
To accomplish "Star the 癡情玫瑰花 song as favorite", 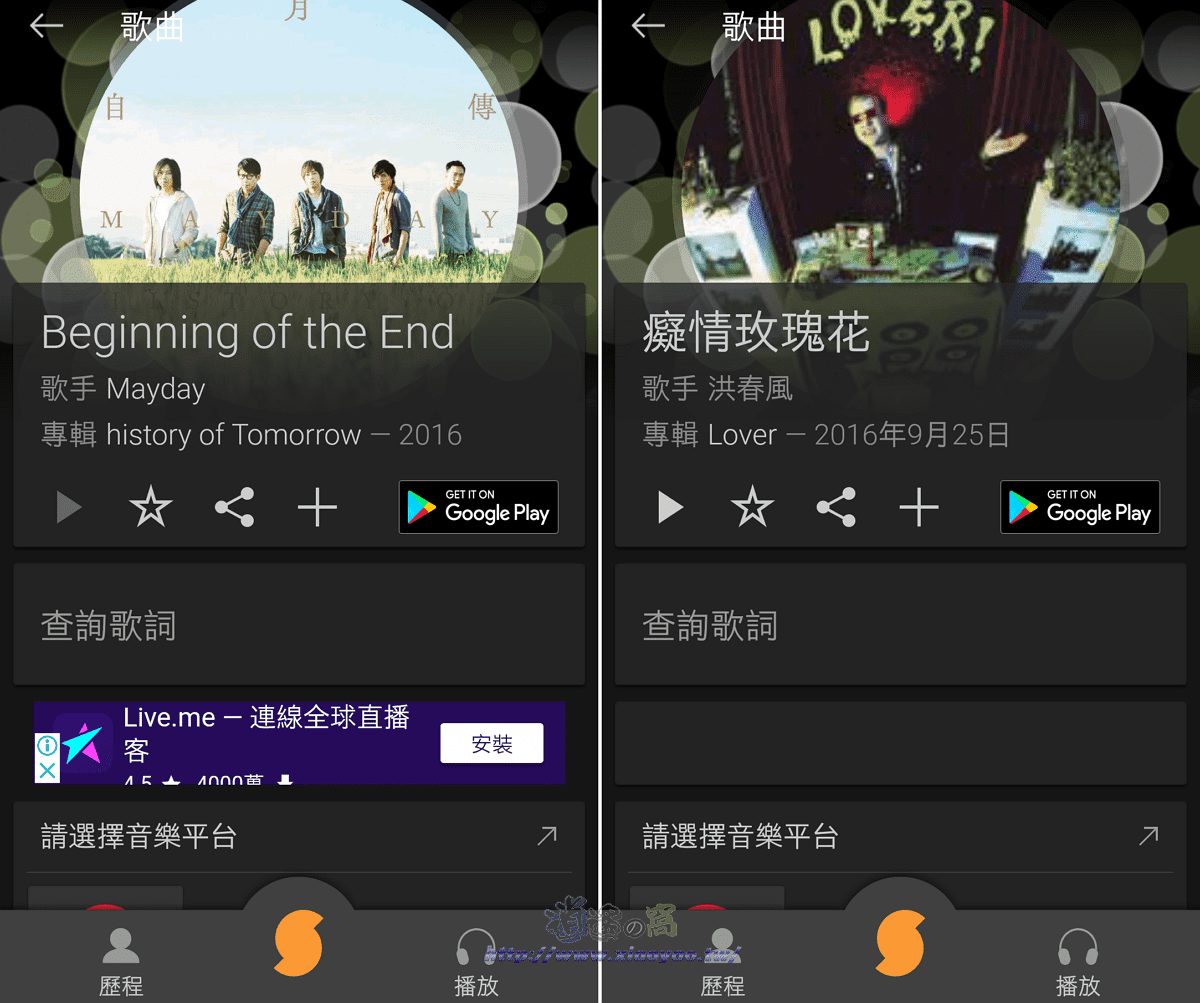I will (752, 508).
